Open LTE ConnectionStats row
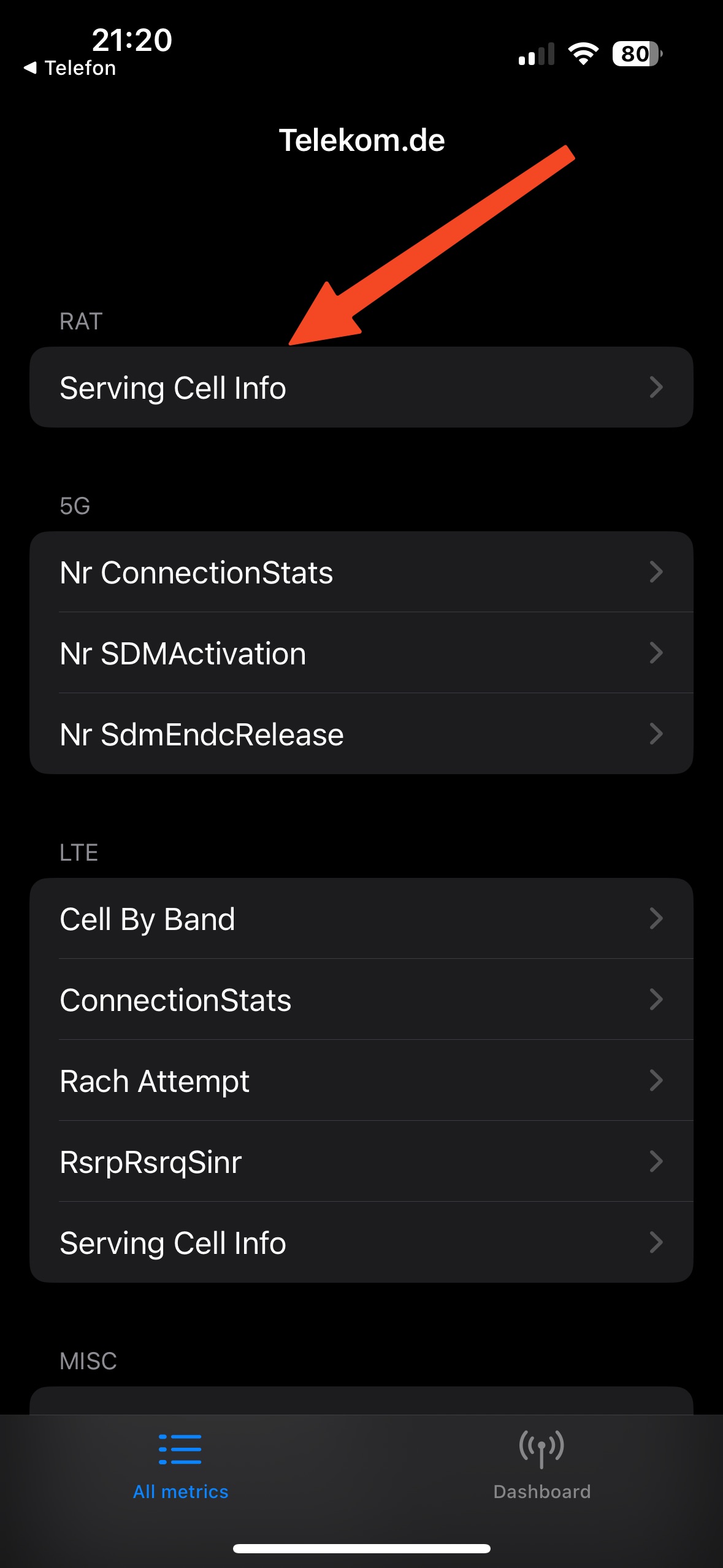Screen dimensions: 723x1568 (x=361, y=1000)
